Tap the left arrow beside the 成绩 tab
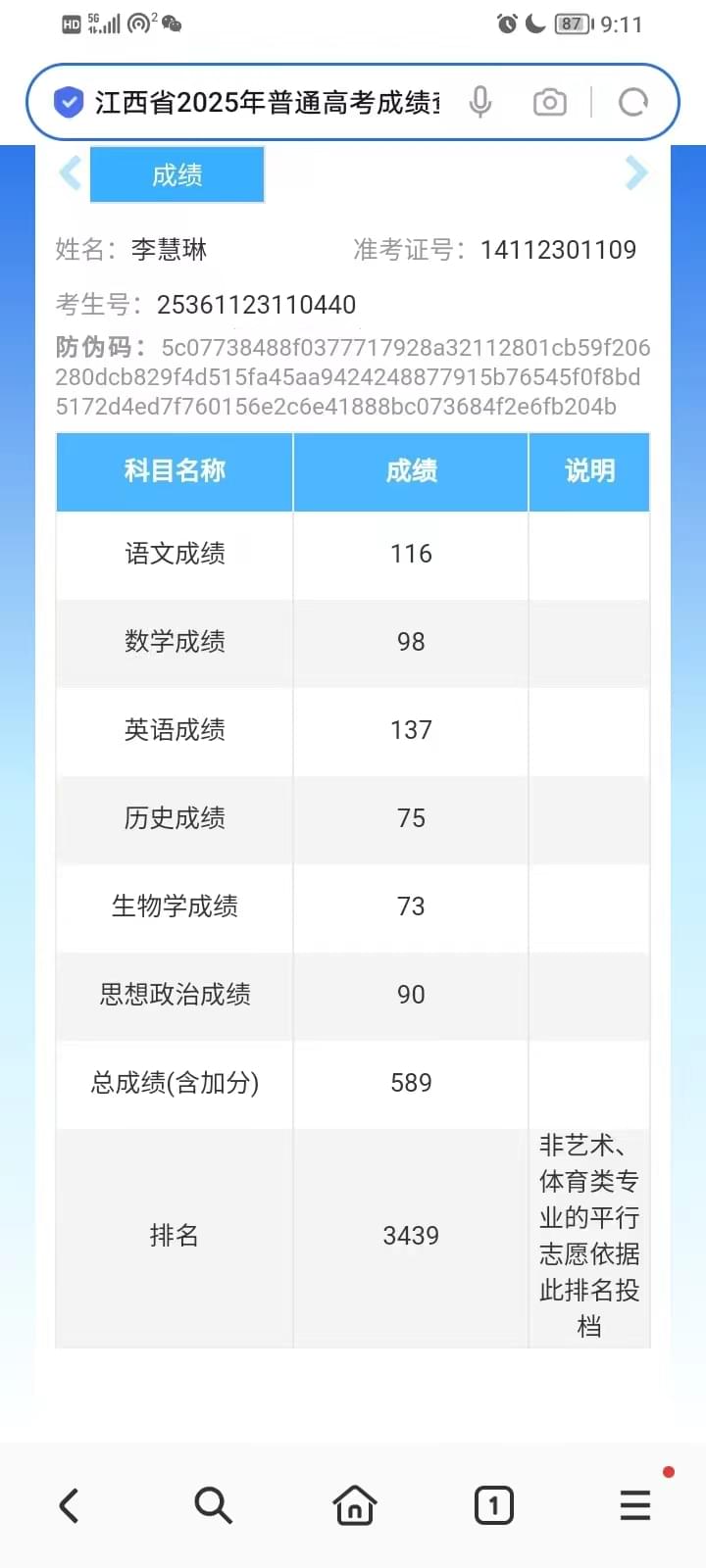Screen dimensions: 706x1568 pyautogui.click(x=70, y=173)
